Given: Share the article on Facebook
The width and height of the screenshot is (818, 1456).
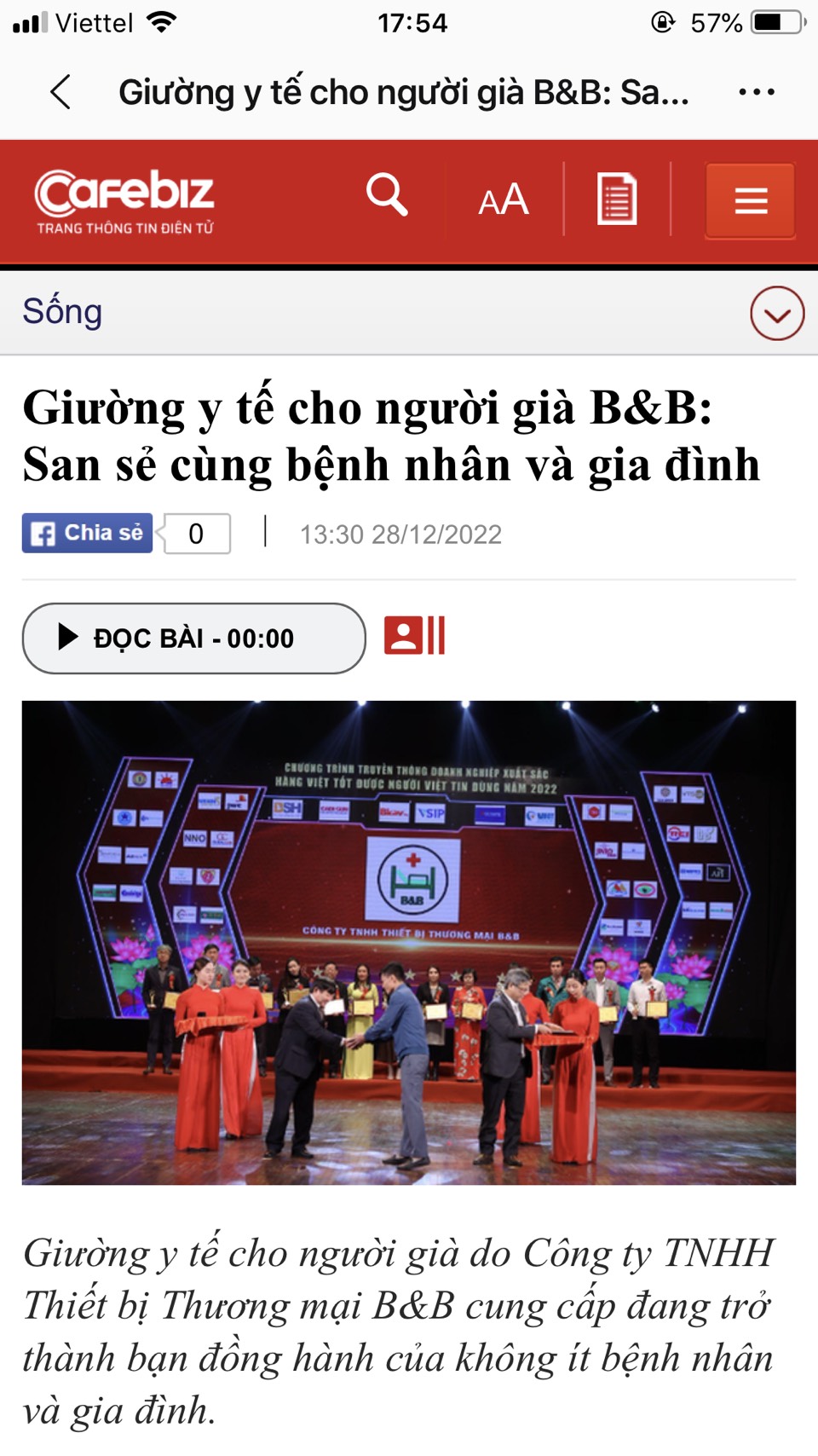Looking at the screenshot, I should click(88, 534).
